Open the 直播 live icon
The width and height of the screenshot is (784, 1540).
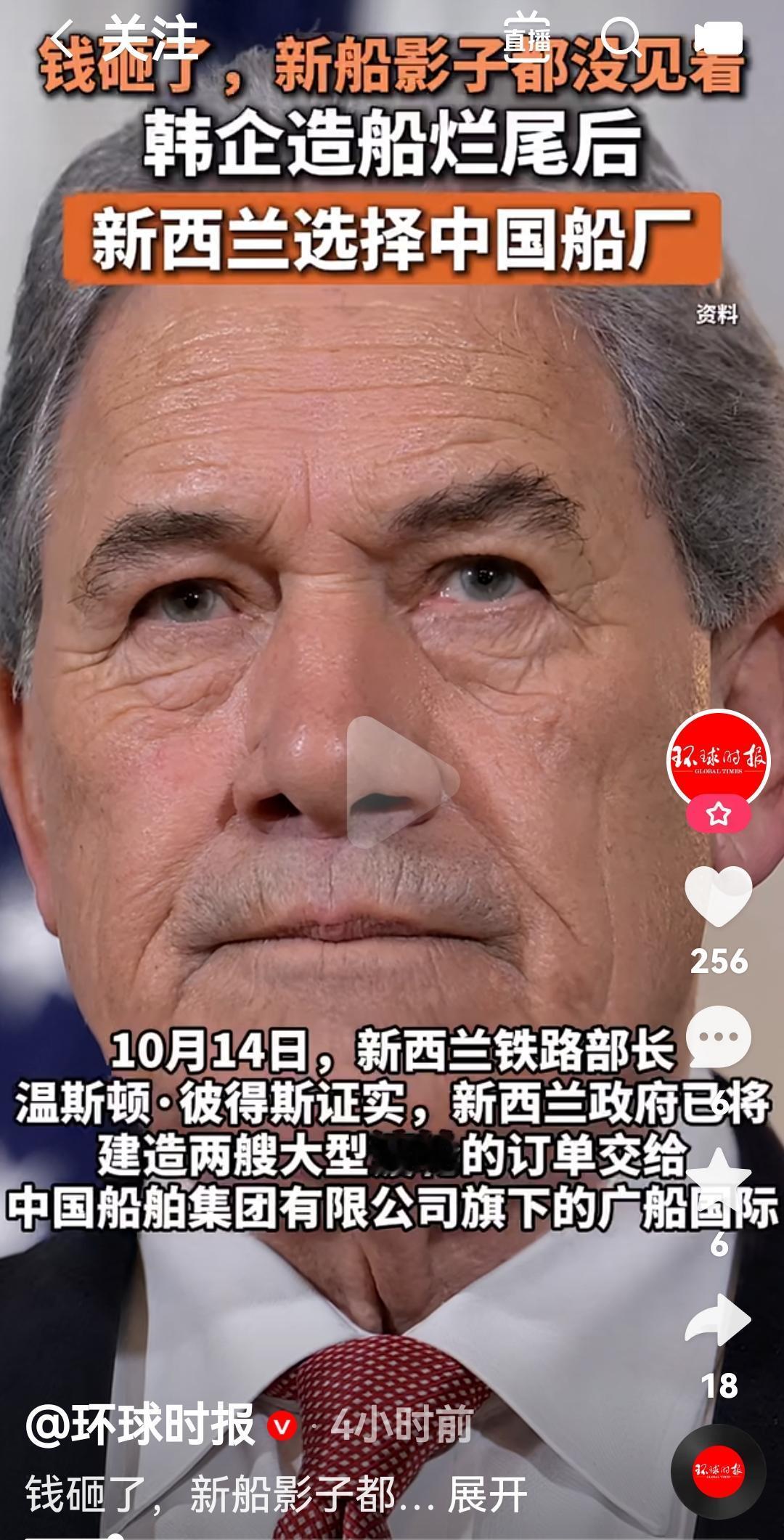point(528,36)
